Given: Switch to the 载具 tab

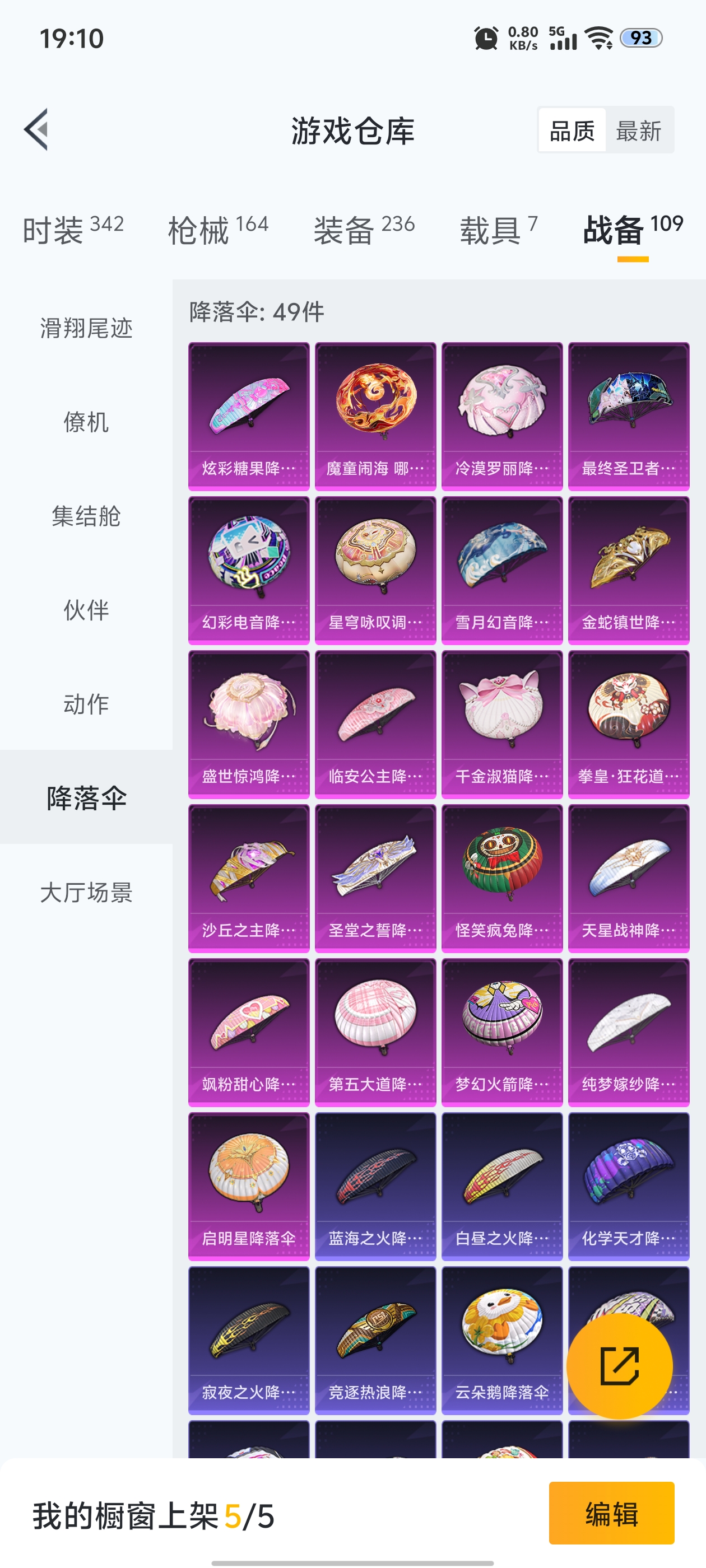Looking at the screenshot, I should pyautogui.click(x=498, y=230).
